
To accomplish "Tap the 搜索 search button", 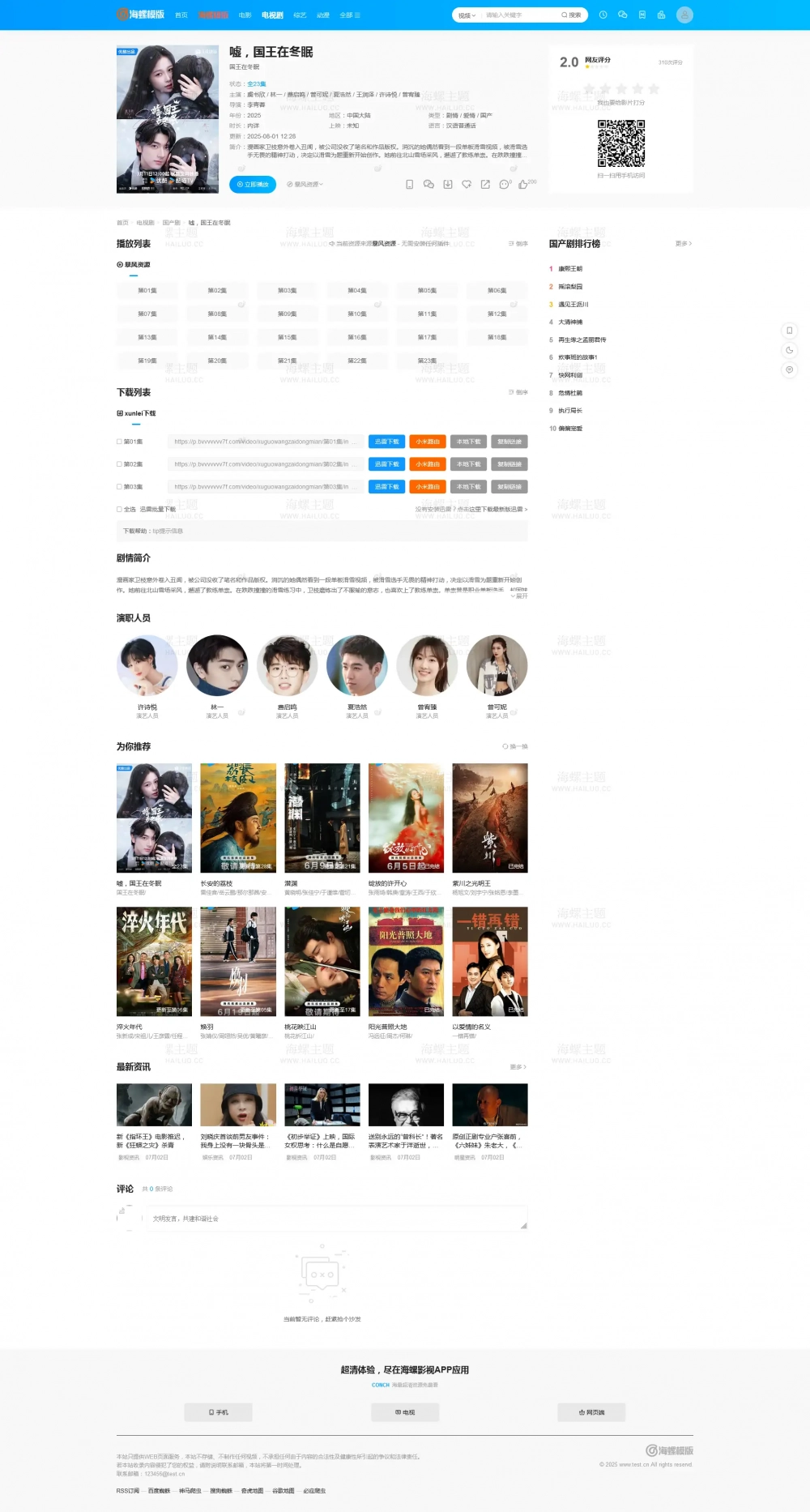I will point(571,15).
